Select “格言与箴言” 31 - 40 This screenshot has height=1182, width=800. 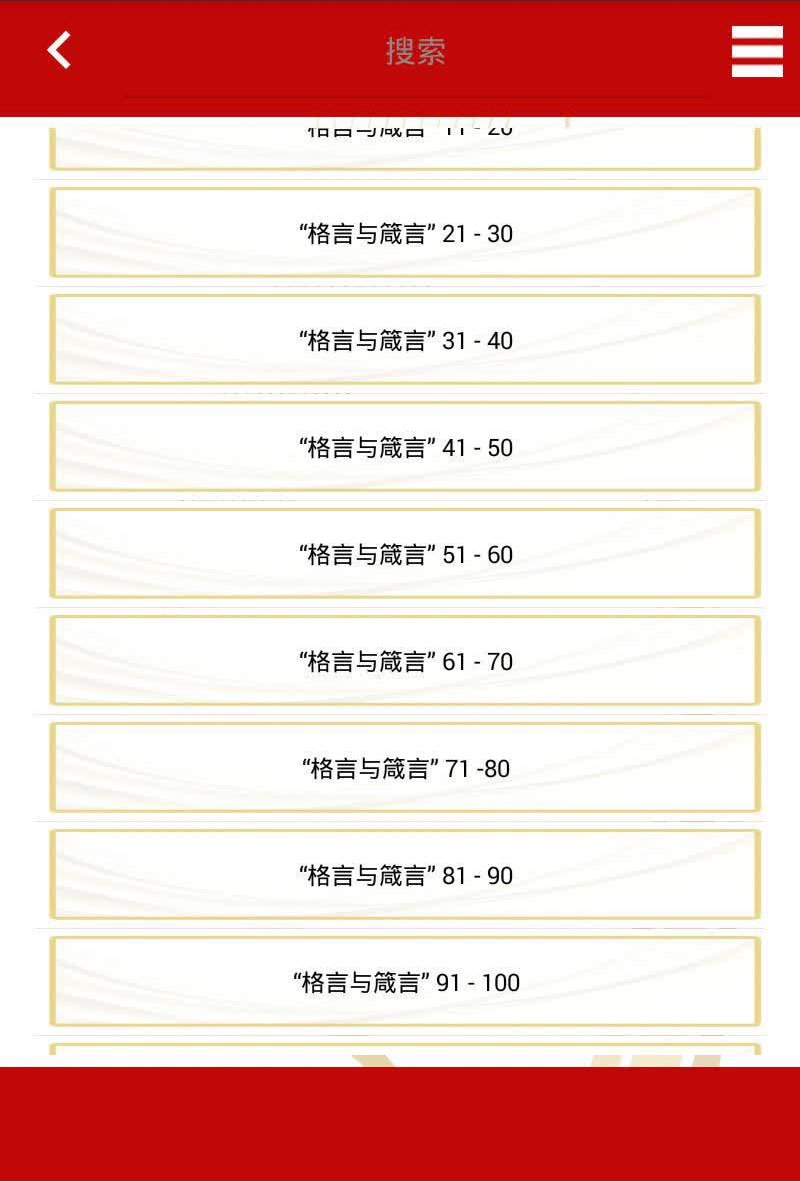[x=405, y=340]
